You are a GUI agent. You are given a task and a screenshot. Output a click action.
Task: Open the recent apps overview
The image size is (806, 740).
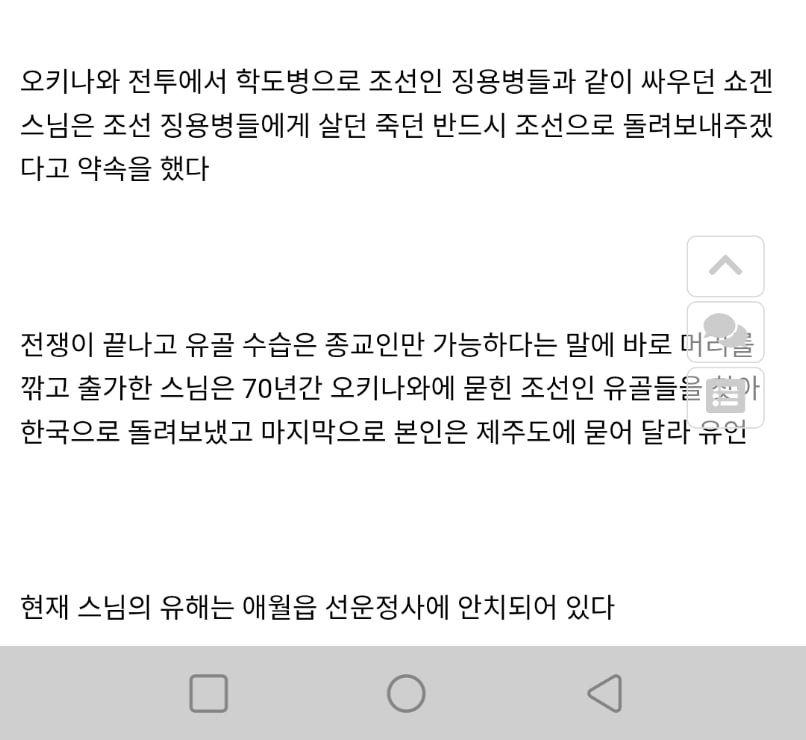(208, 693)
